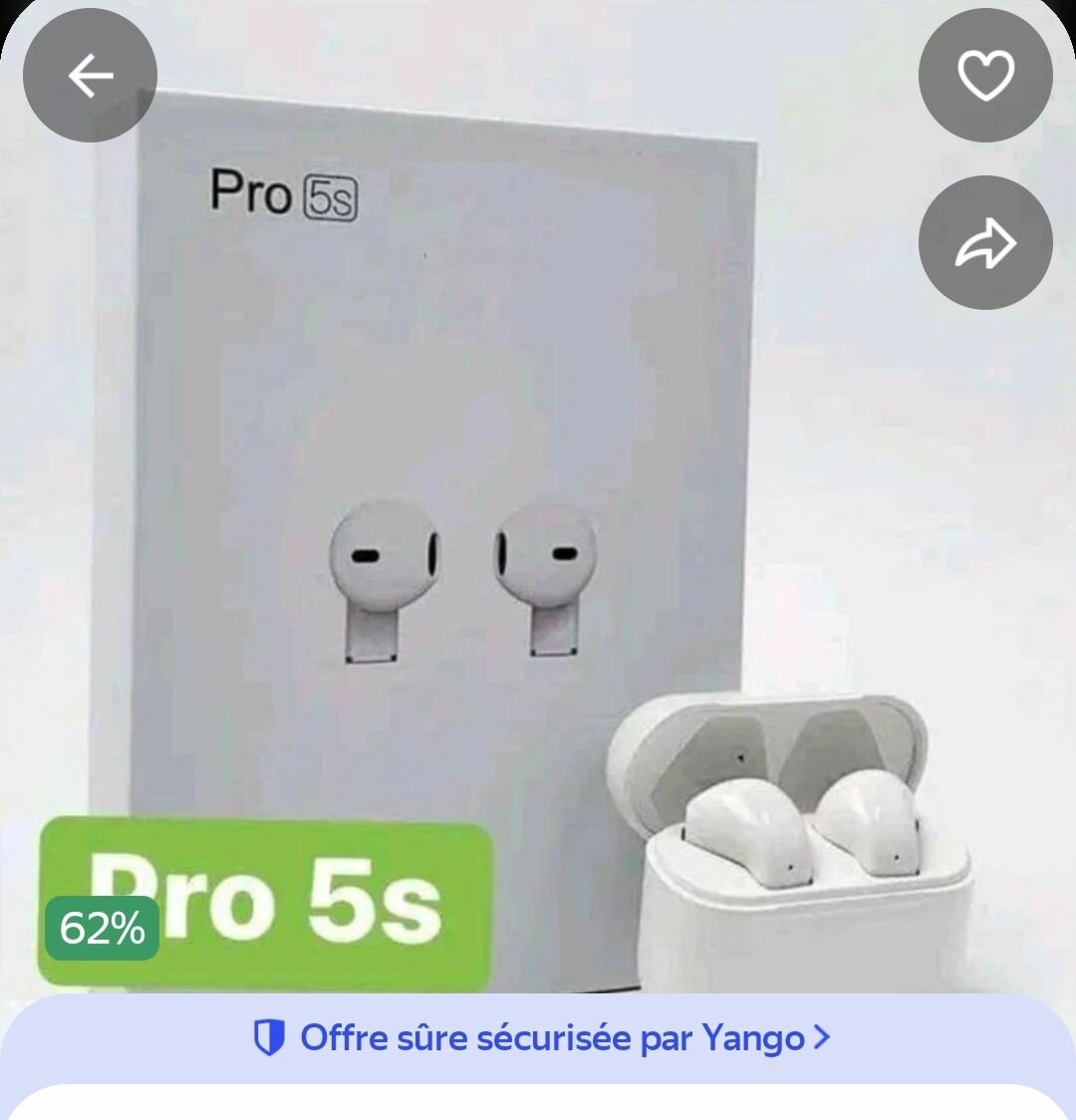
Task: Add this Pro 5s listing to favorites
Action: tap(984, 76)
